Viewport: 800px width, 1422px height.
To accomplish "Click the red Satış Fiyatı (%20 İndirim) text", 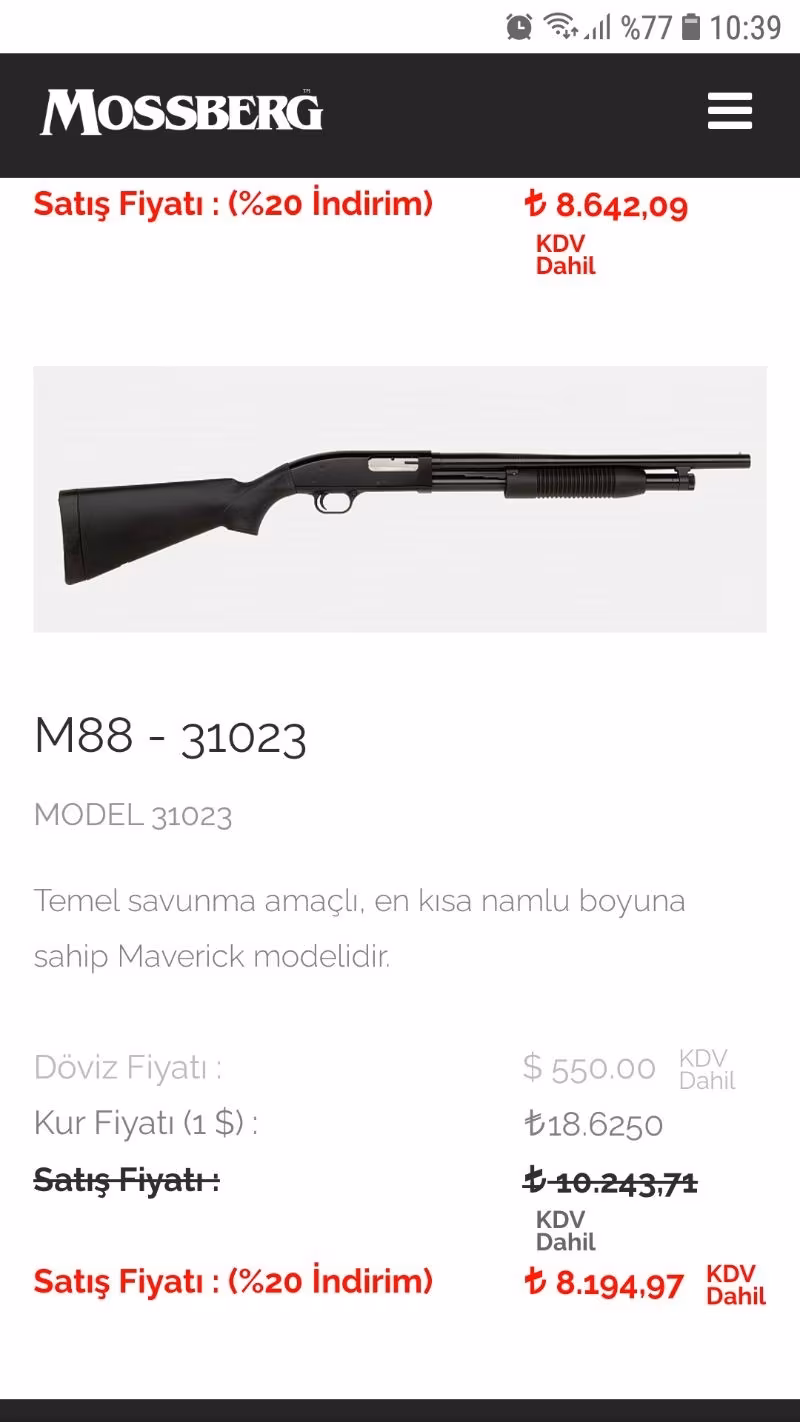I will [x=232, y=1281].
